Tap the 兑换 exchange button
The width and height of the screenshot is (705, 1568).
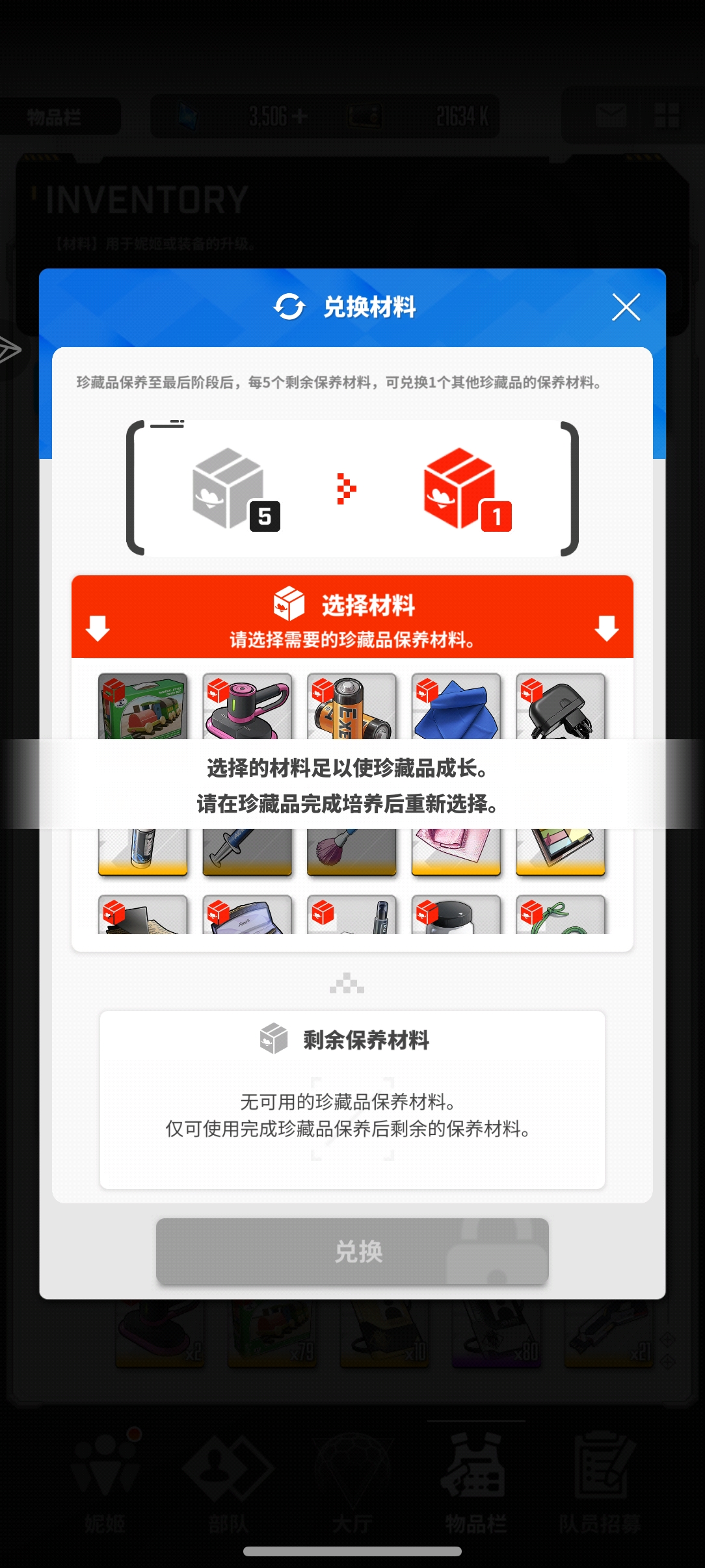pyautogui.click(x=352, y=1251)
